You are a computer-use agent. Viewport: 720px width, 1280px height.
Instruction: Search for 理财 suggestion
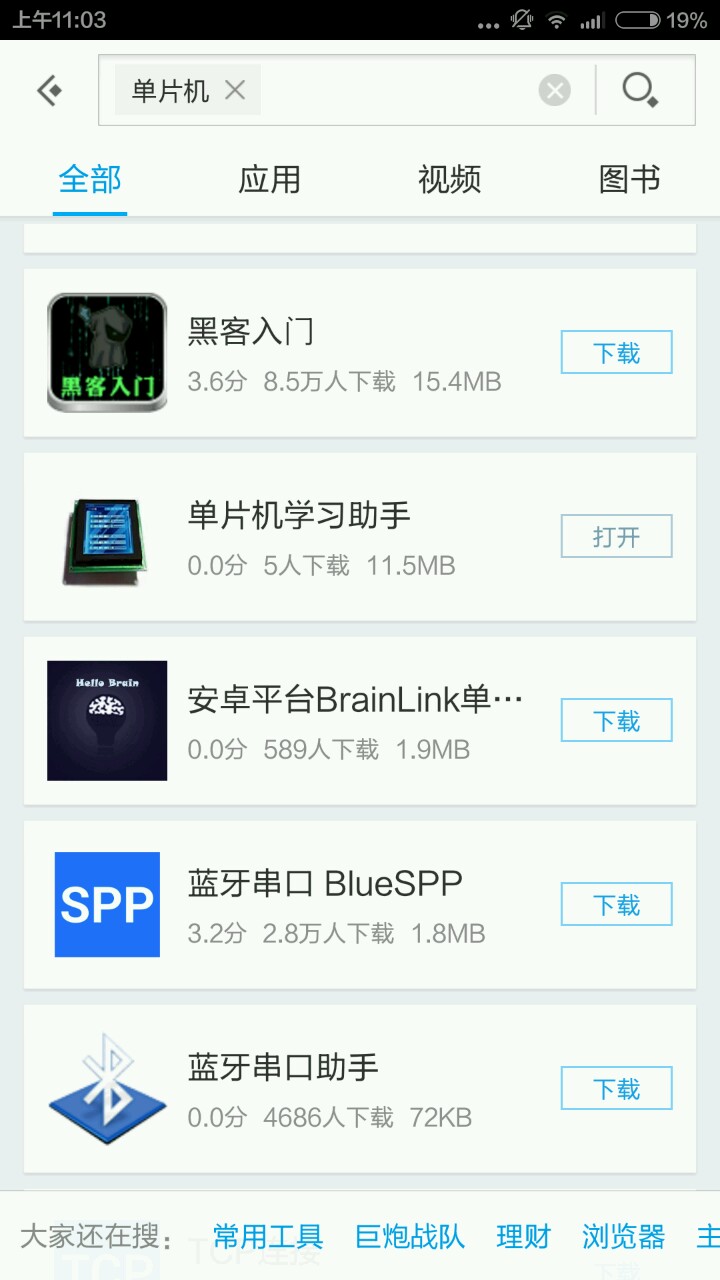(x=523, y=1236)
